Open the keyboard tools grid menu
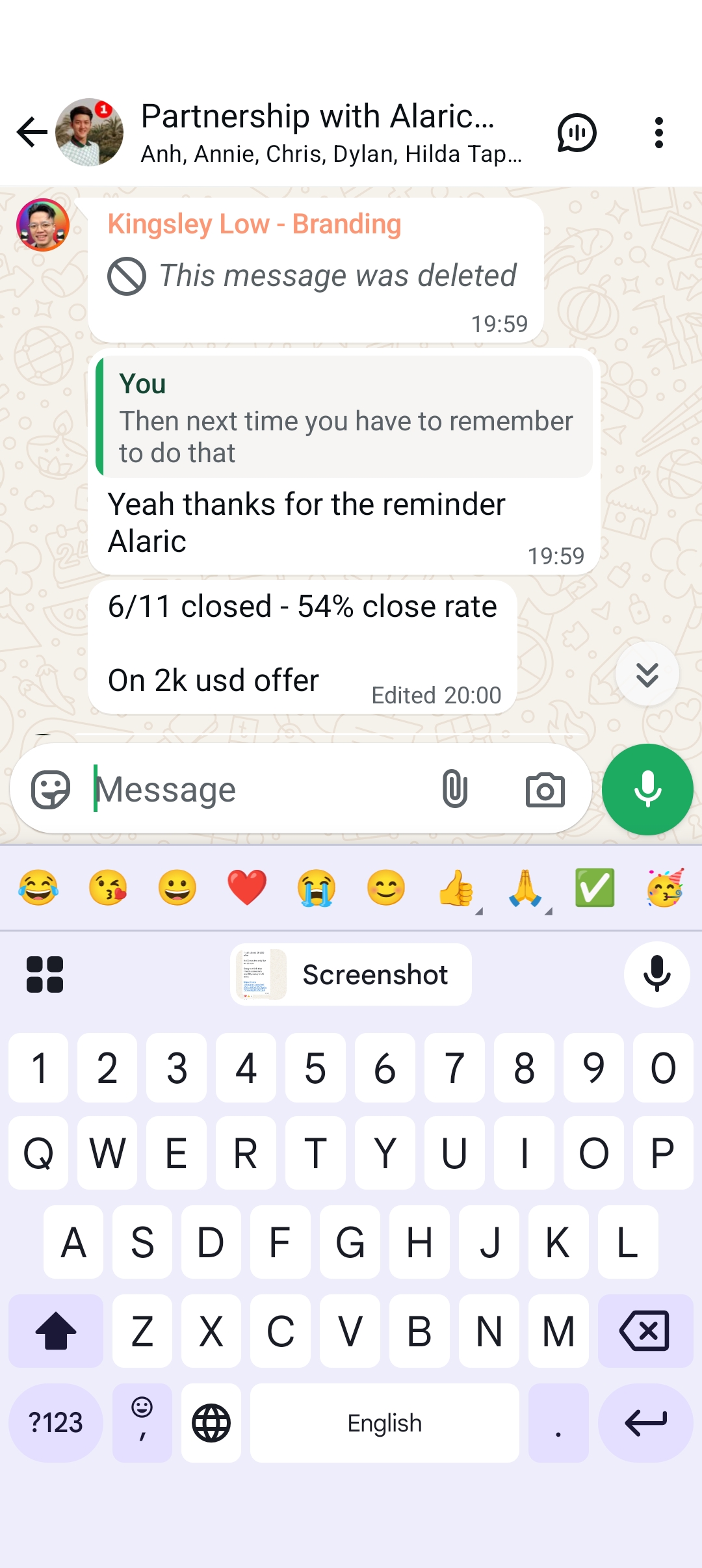The width and height of the screenshot is (702, 1568). click(x=45, y=974)
